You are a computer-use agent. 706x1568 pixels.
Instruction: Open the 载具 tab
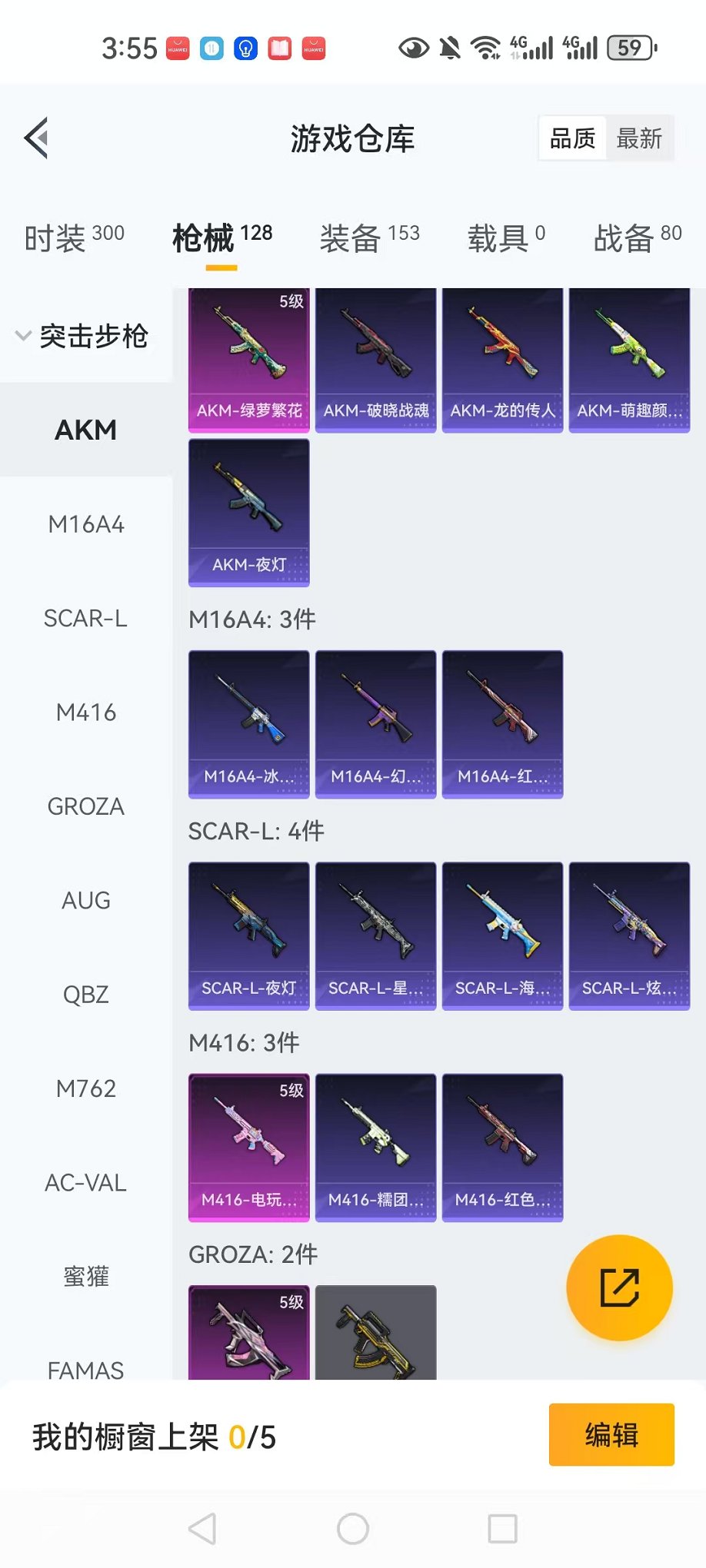tap(505, 238)
